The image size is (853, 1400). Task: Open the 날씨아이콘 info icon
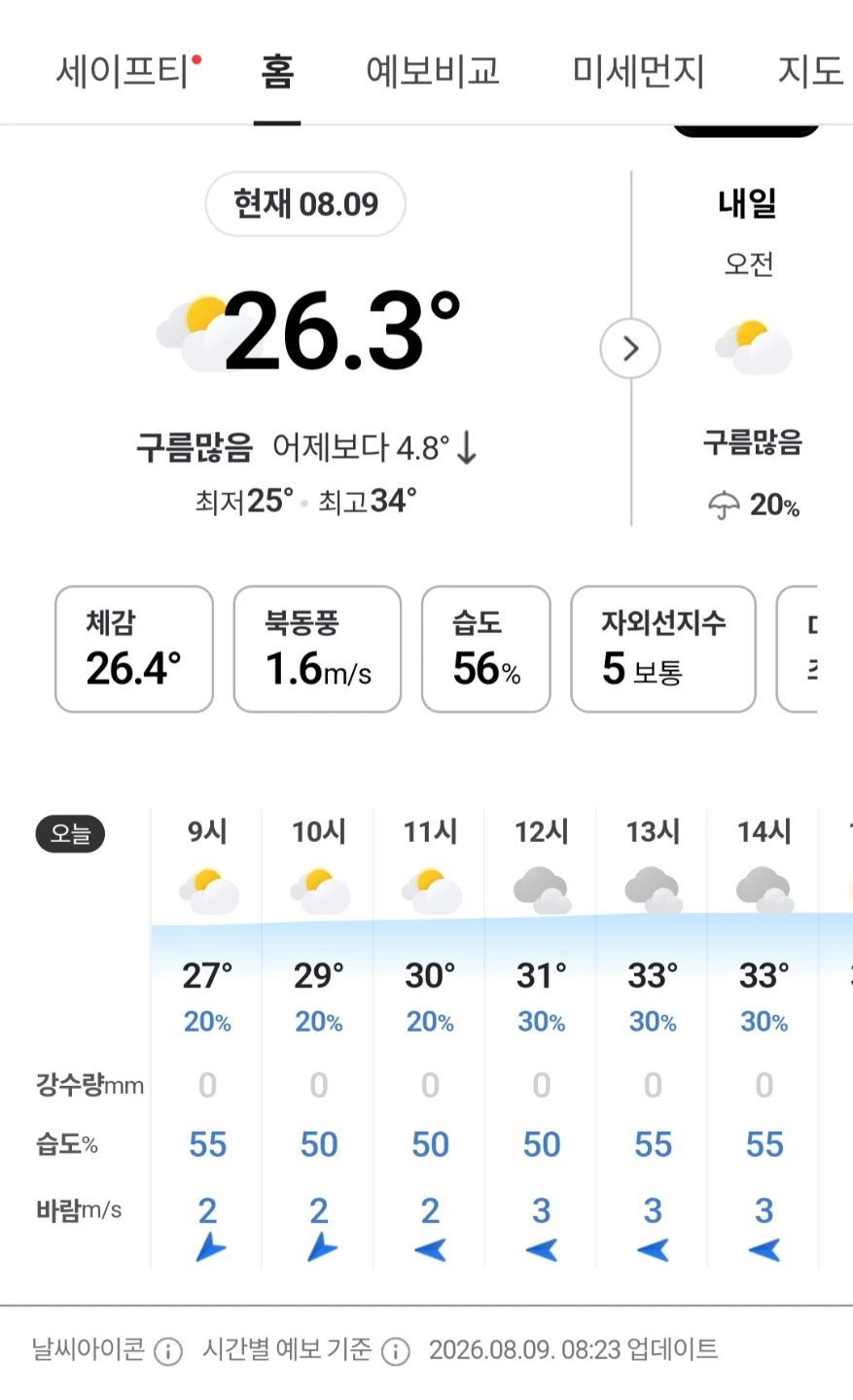click(x=168, y=1351)
